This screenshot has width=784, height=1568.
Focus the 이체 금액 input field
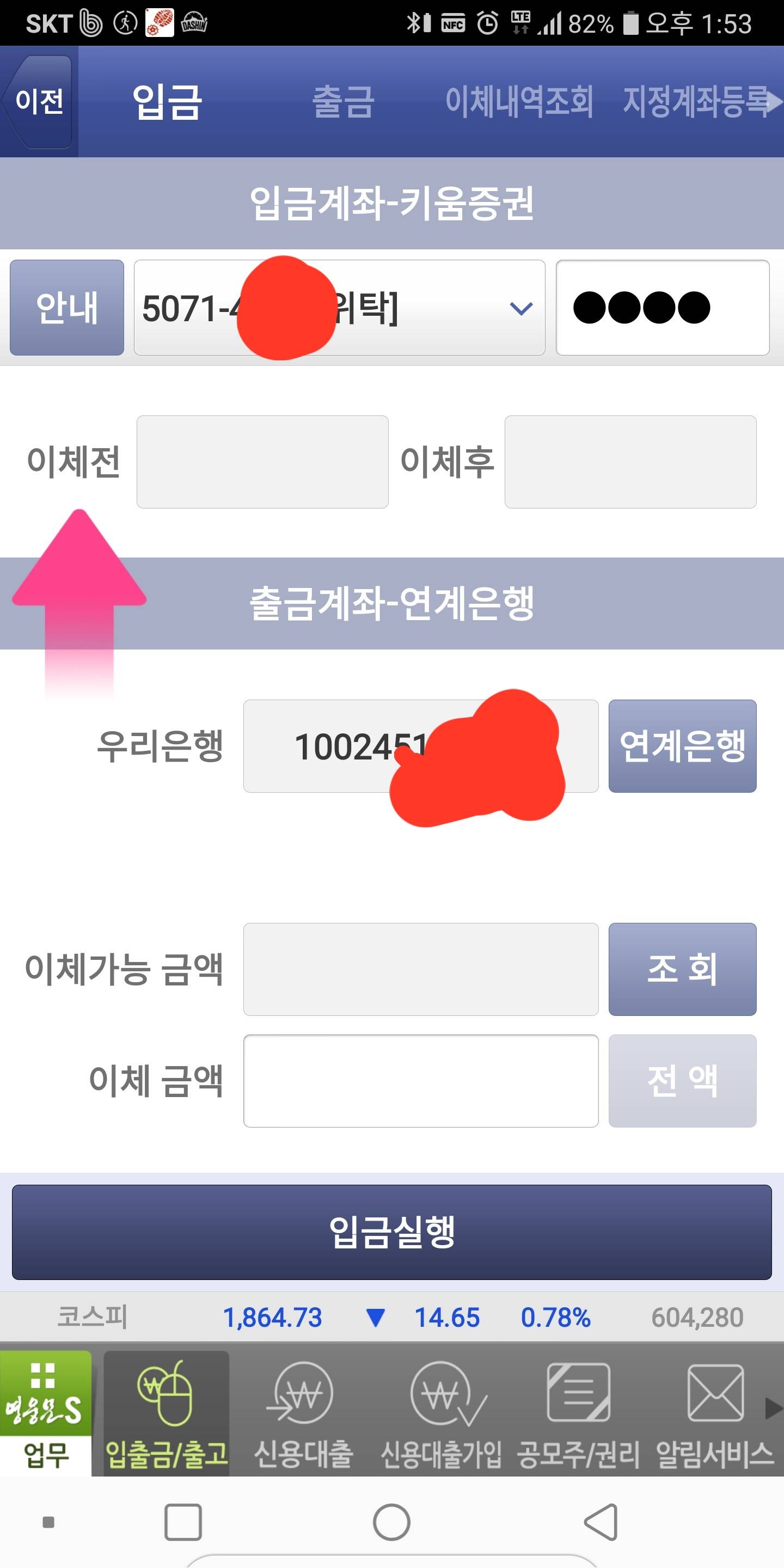(x=421, y=1081)
